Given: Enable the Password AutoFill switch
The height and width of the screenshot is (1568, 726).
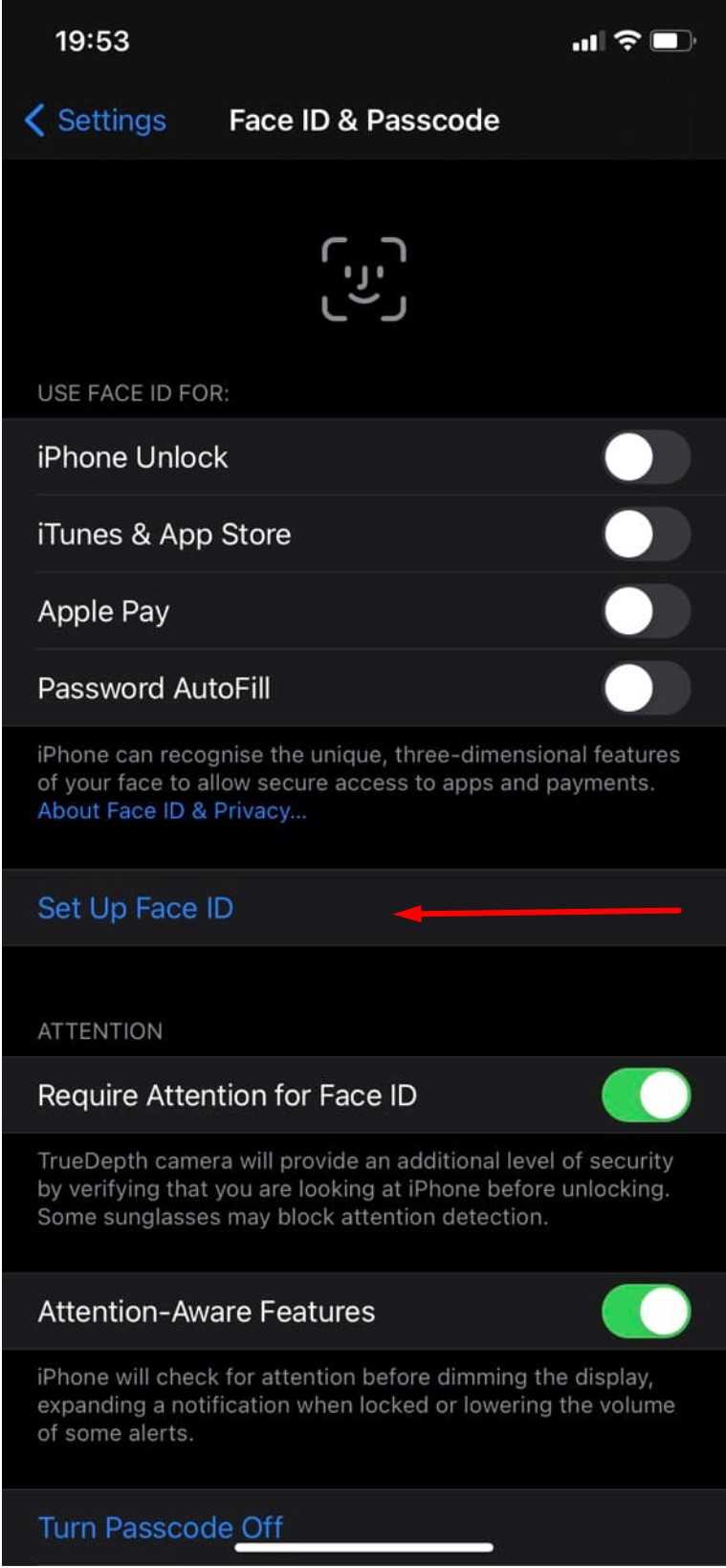Looking at the screenshot, I should [x=646, y=688].
